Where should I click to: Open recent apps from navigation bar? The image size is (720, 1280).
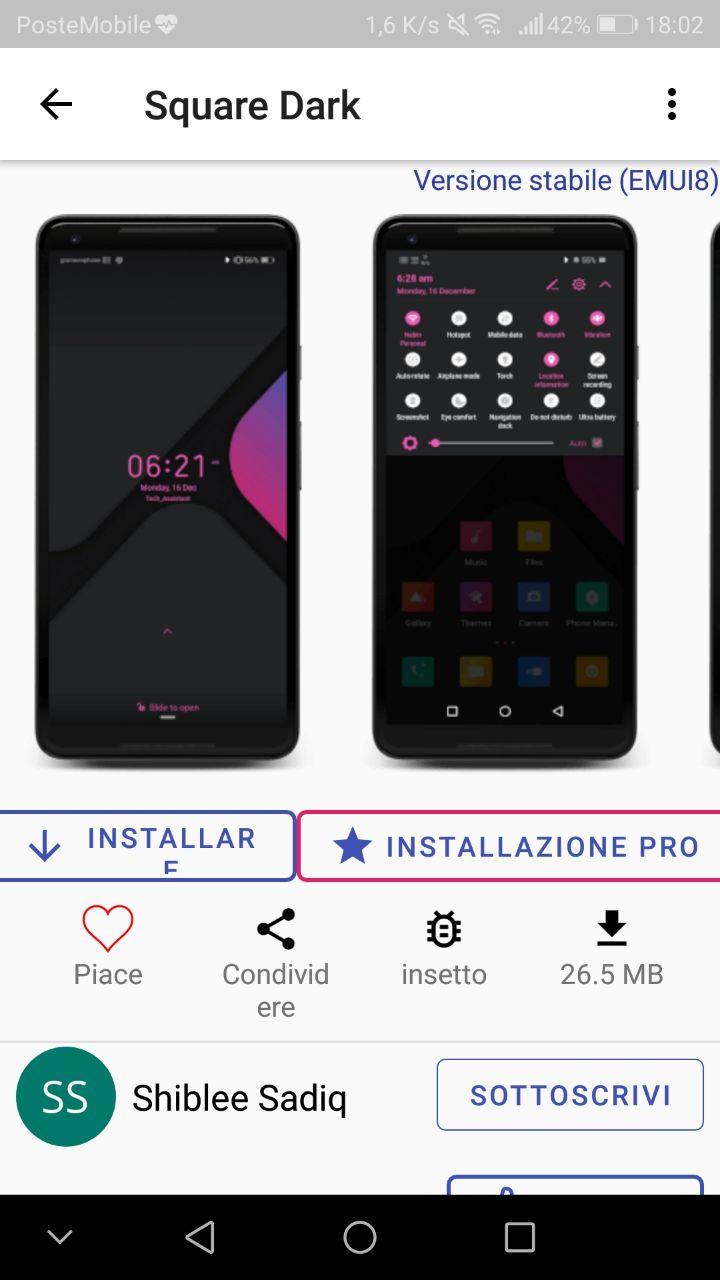(520, 1237)
